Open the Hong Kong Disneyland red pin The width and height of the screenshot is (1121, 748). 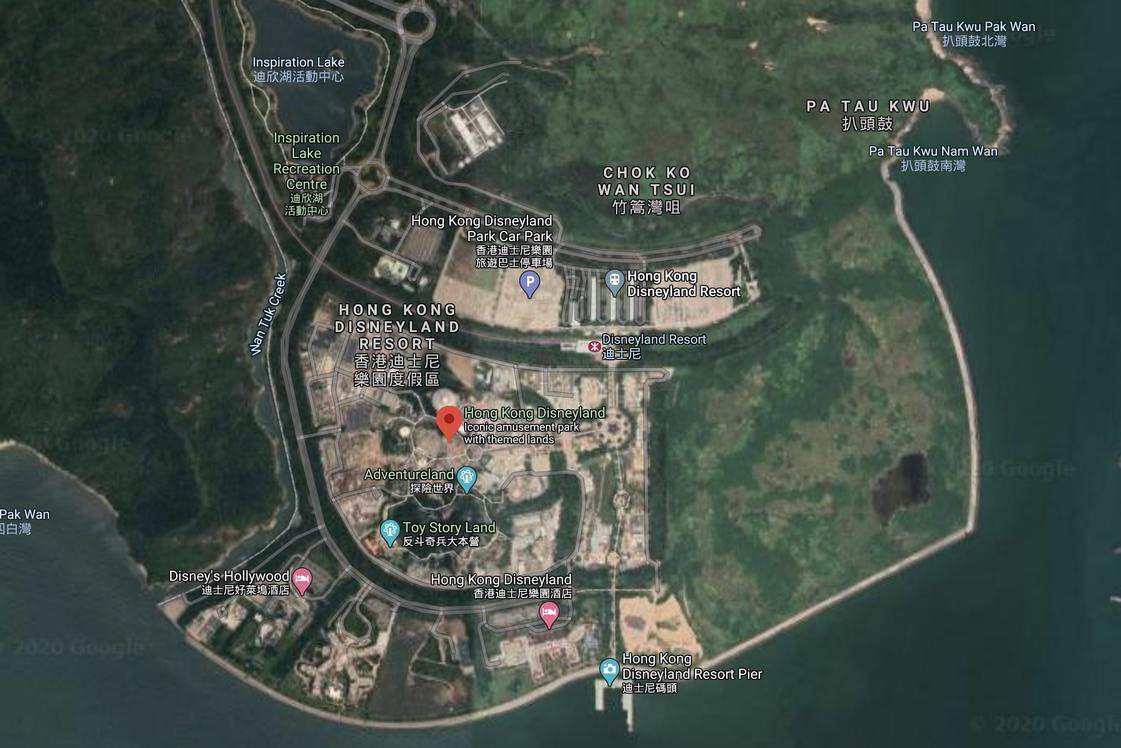[449, 421]
